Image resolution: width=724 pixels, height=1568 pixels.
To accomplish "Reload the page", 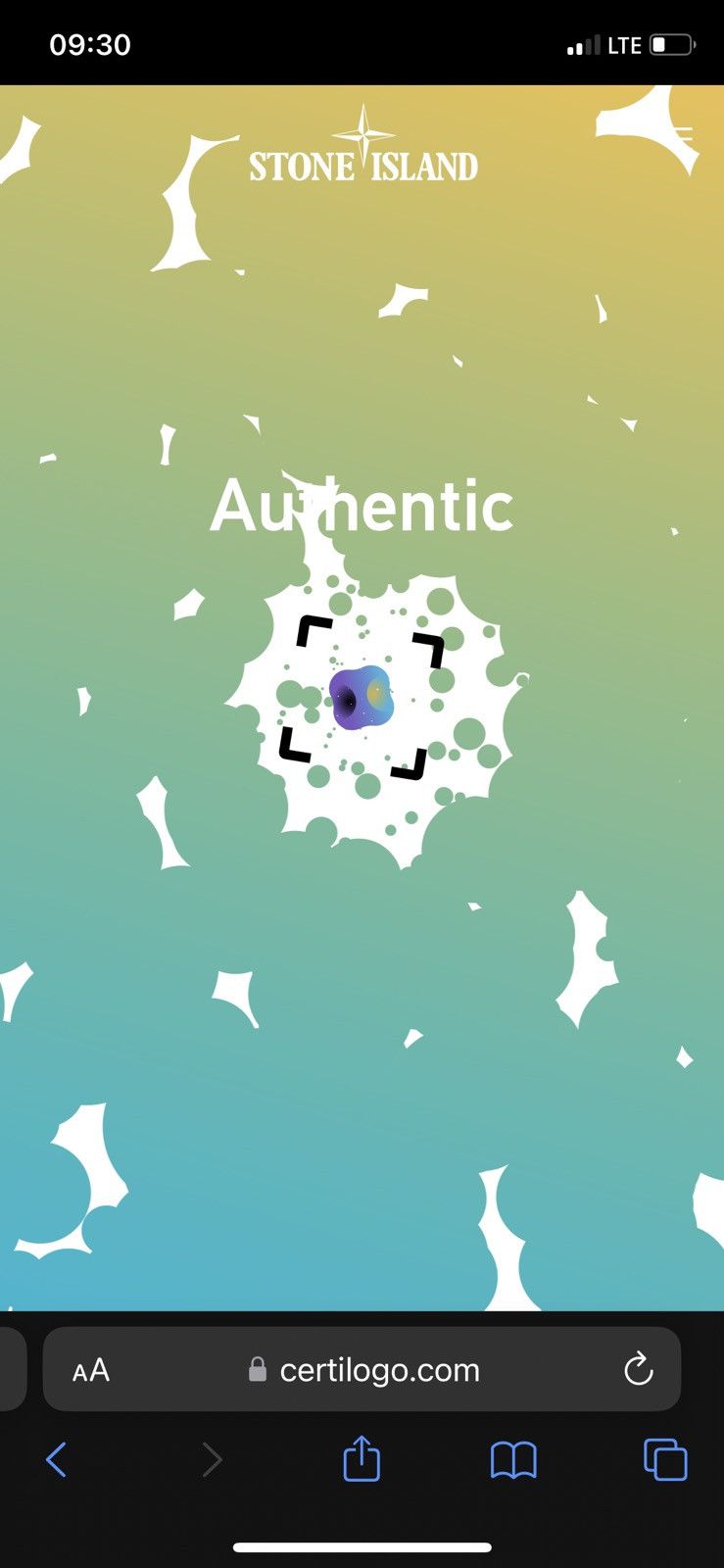I will pyautogui.click(x=638, y=1369).
